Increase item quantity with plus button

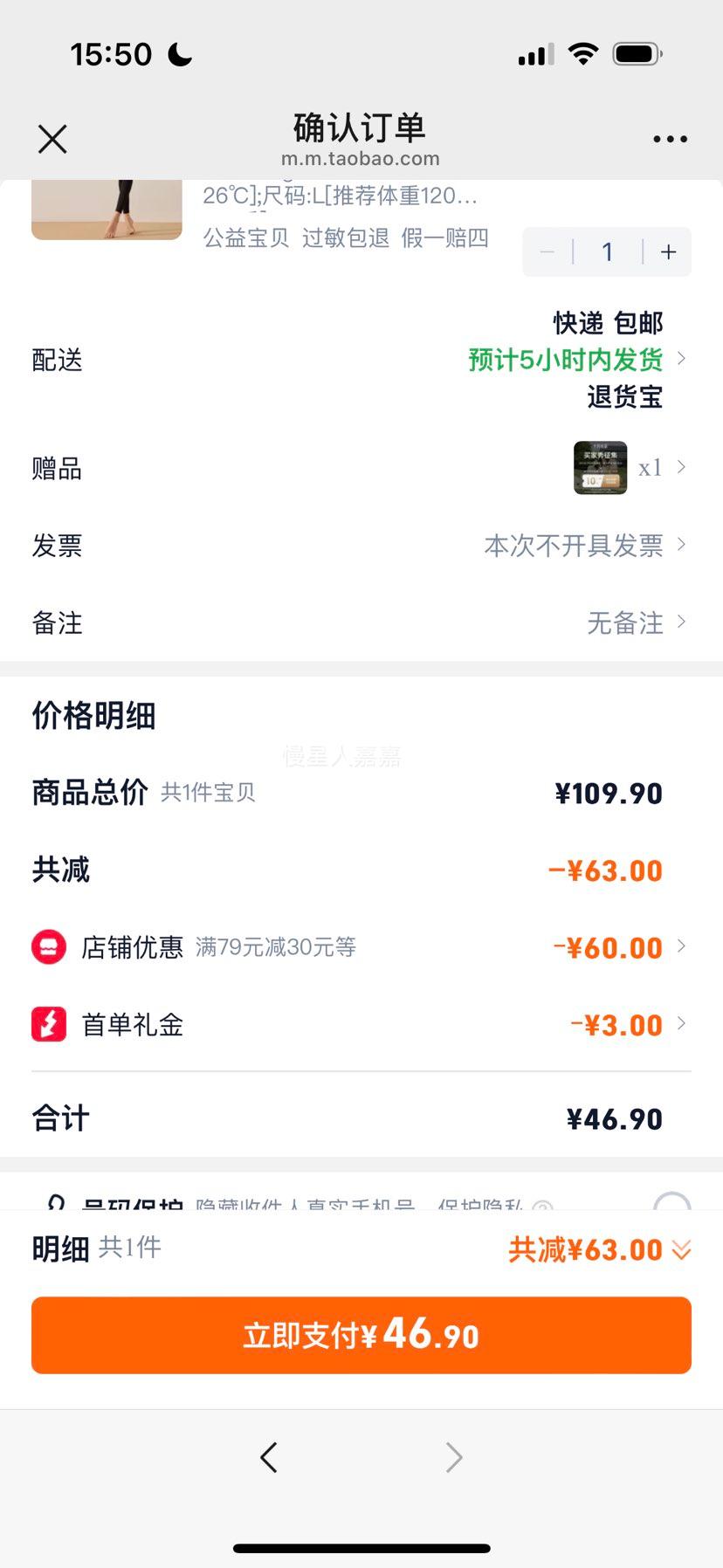[x=669, y=252]
